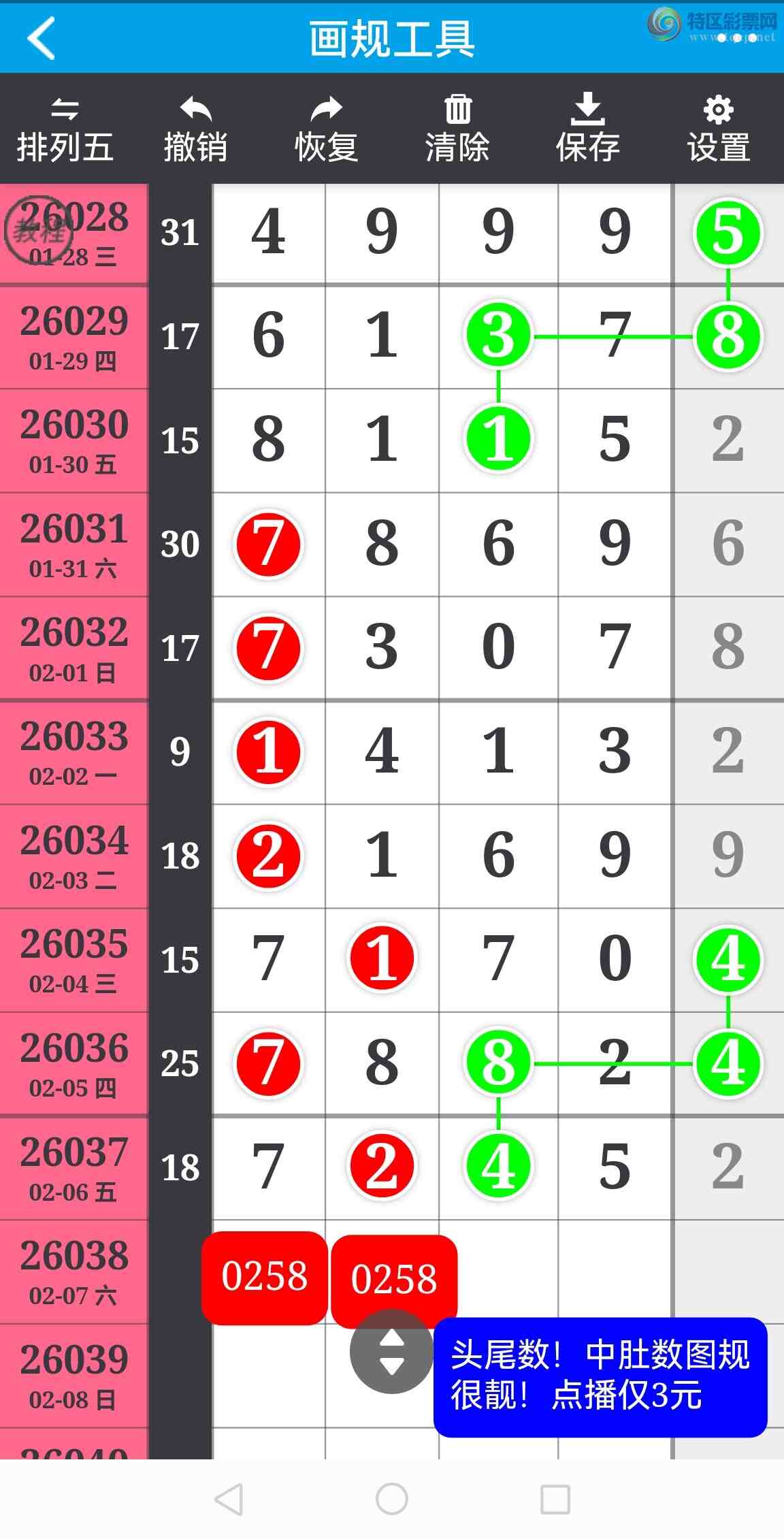Clear all markings with 清除
The height and width of the screenshot is (1539, 784).
pos(457,130)
